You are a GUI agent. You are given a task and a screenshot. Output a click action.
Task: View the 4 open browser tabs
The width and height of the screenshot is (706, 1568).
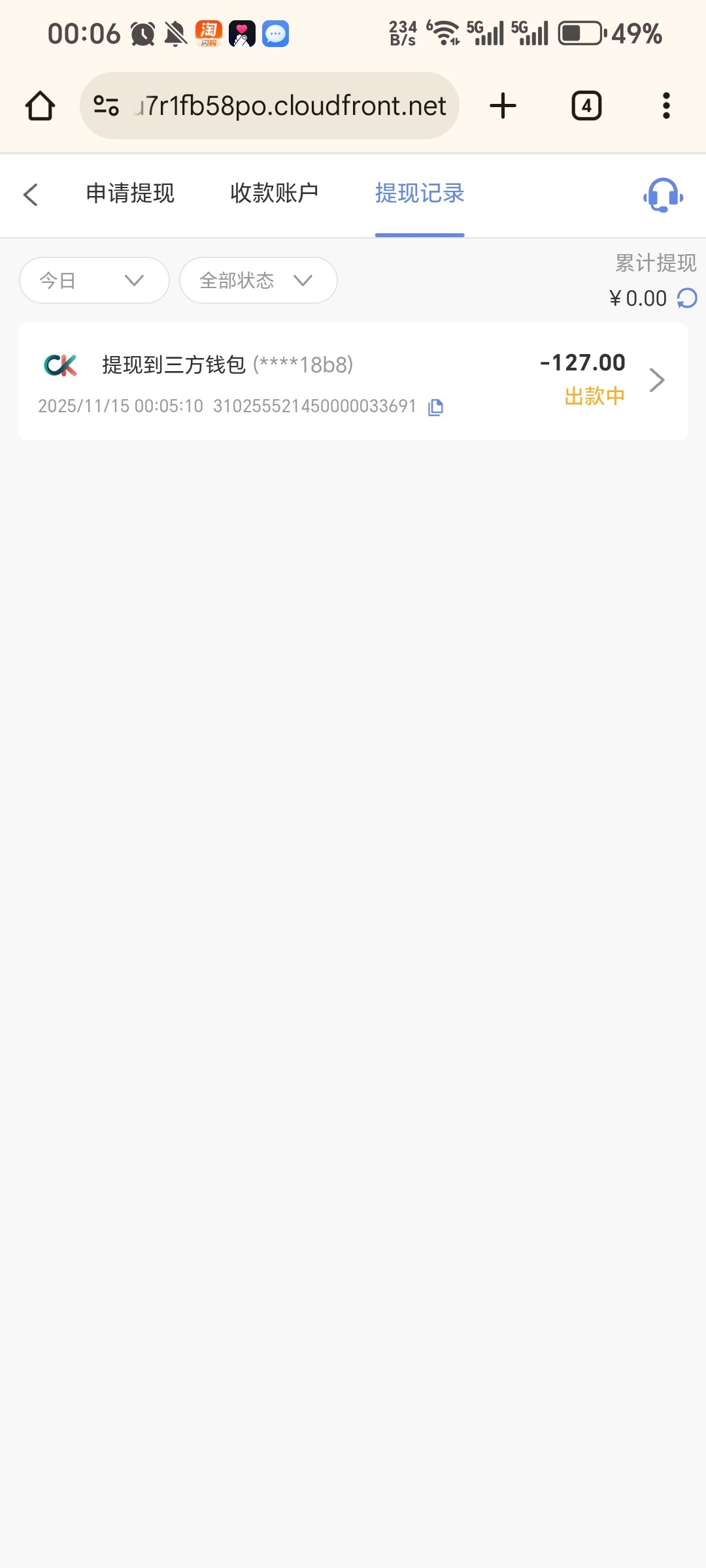(x=586, y=106)
